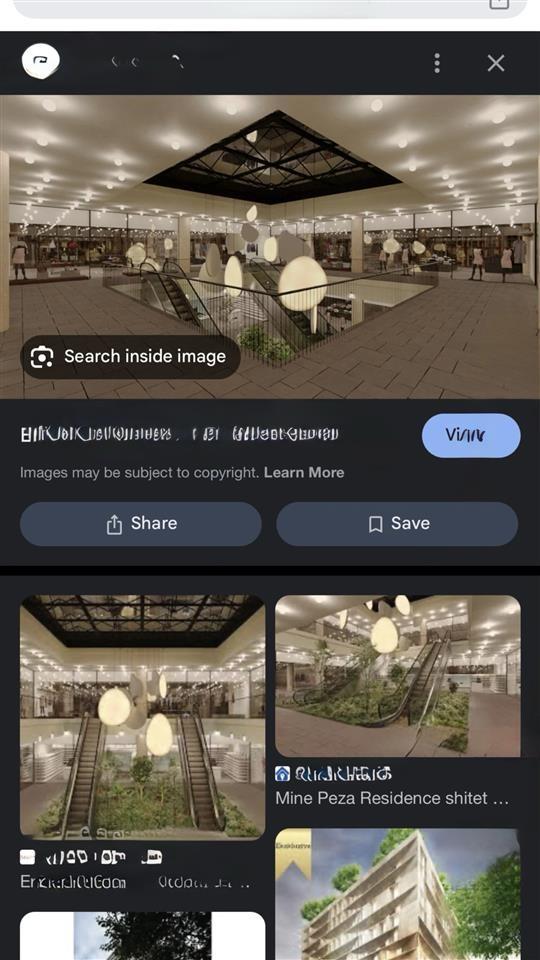This screenshot has width=540, height=960.
Task: Open the source site avatar icon
Action: click(x=41, y=62)
